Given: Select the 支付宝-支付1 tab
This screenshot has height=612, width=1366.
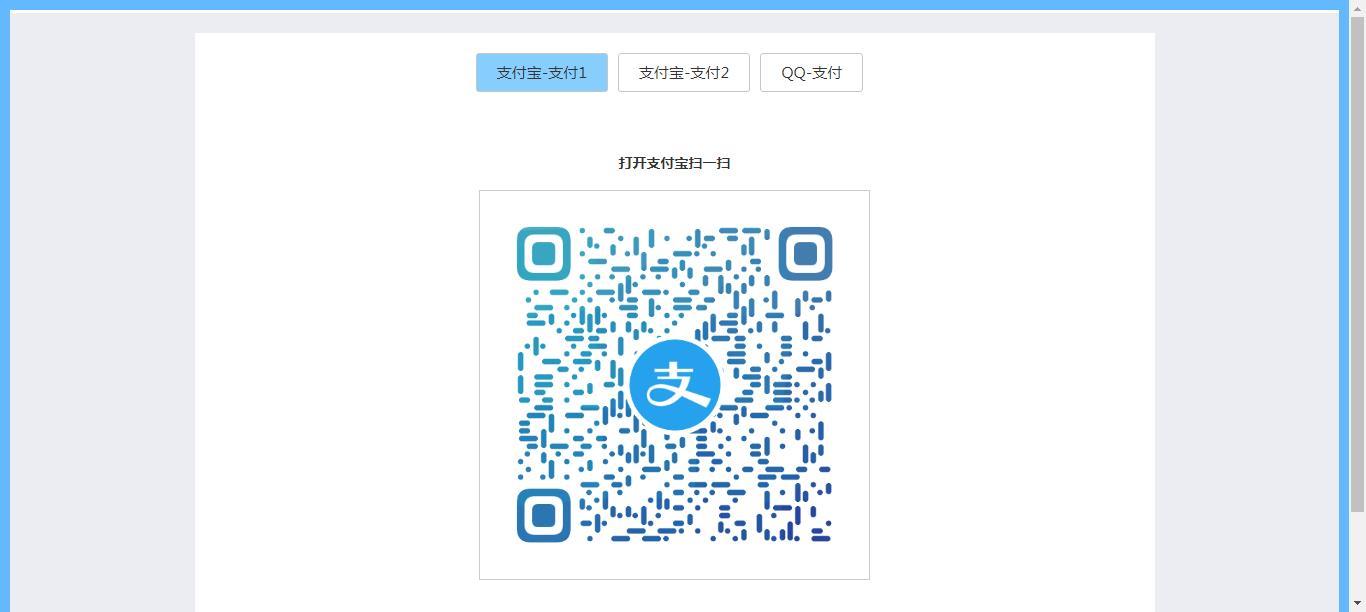Looking at the screenshot, I should [x=541, y=73].
